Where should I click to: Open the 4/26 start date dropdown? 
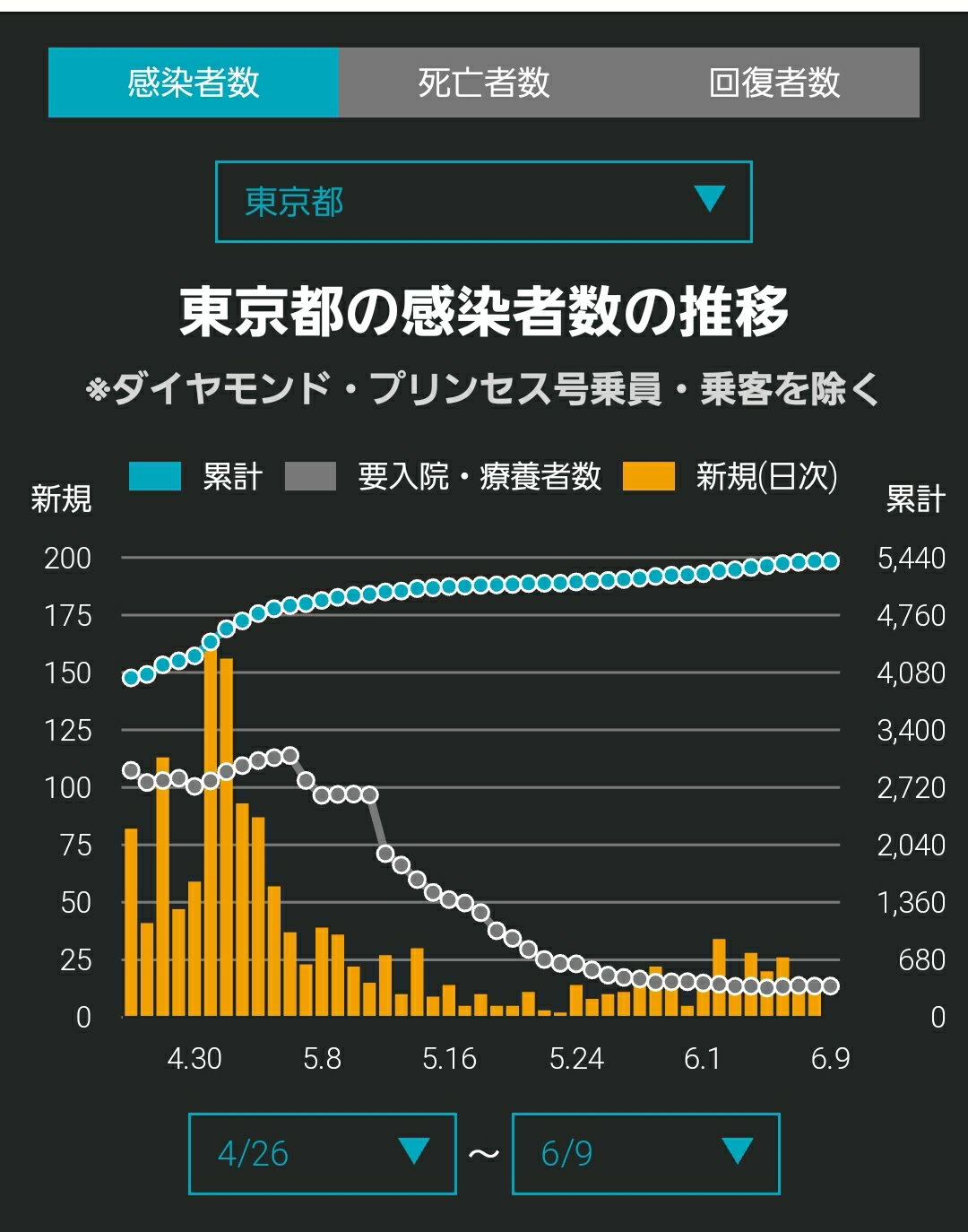click(x=323, y=1153)
